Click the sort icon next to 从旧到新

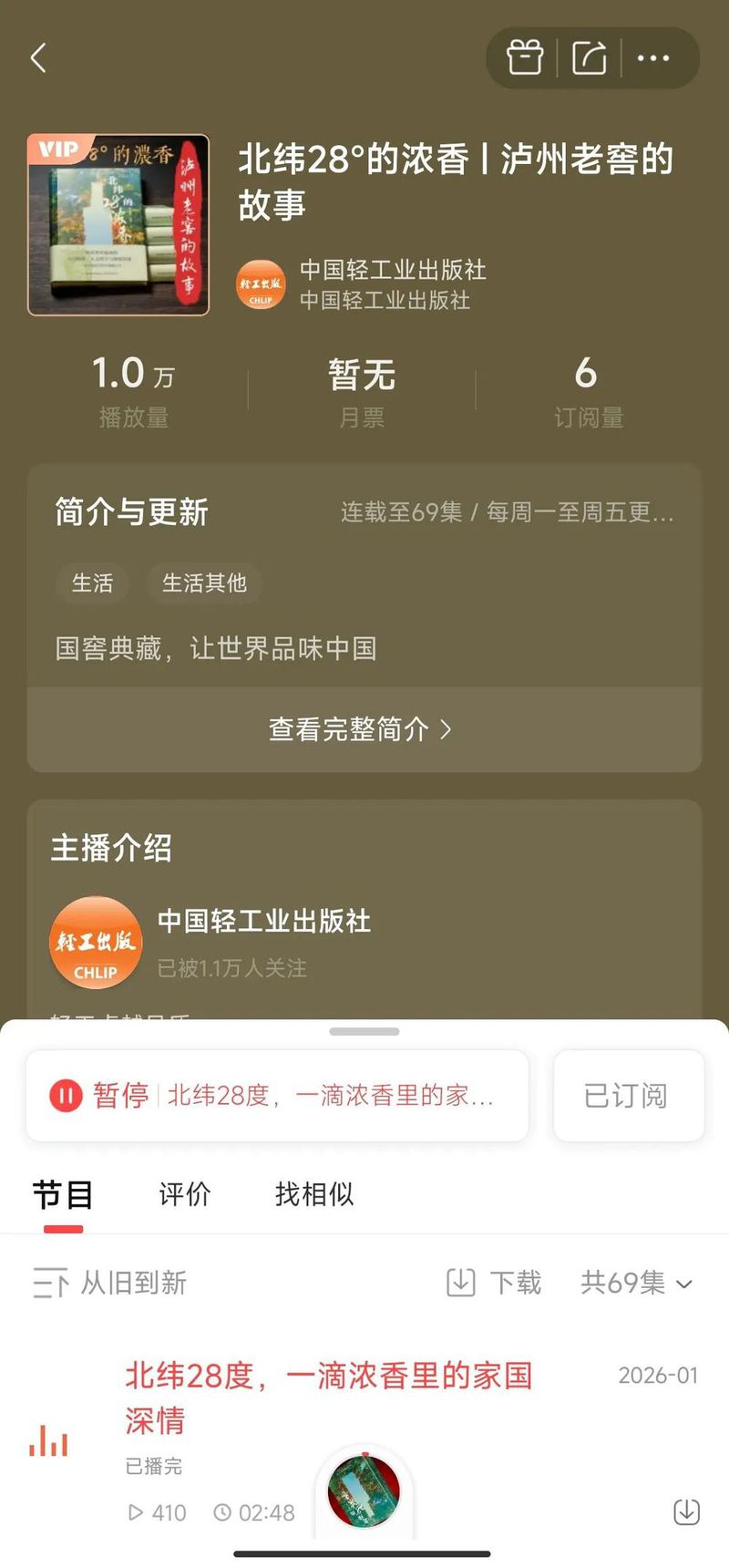click(50, 1283)
